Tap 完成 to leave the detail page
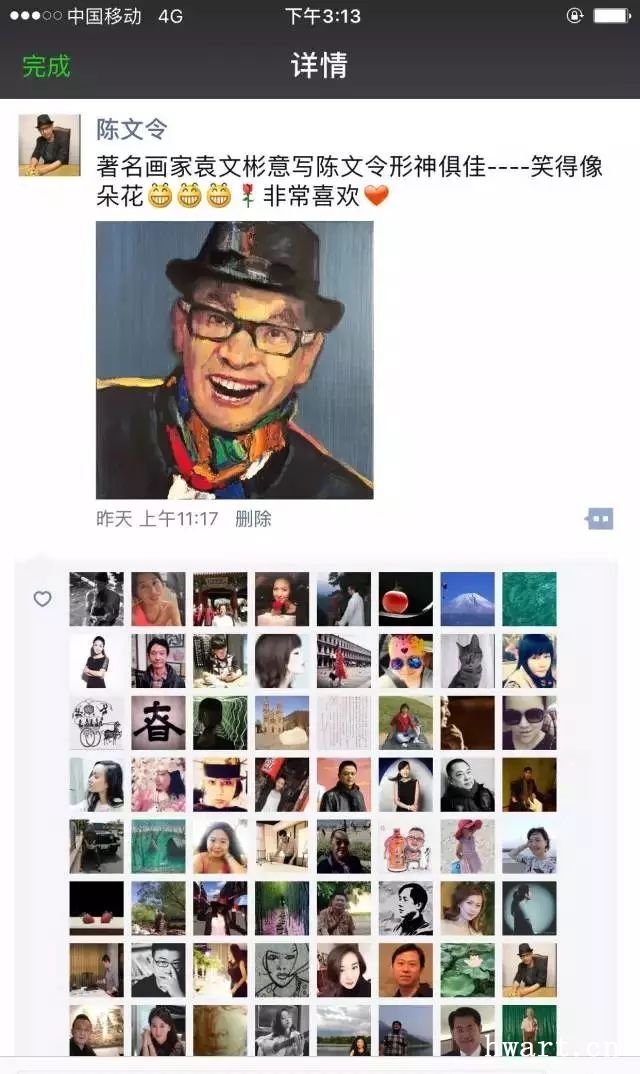The width and height of the screenshot is (640, 1074). 46,66
